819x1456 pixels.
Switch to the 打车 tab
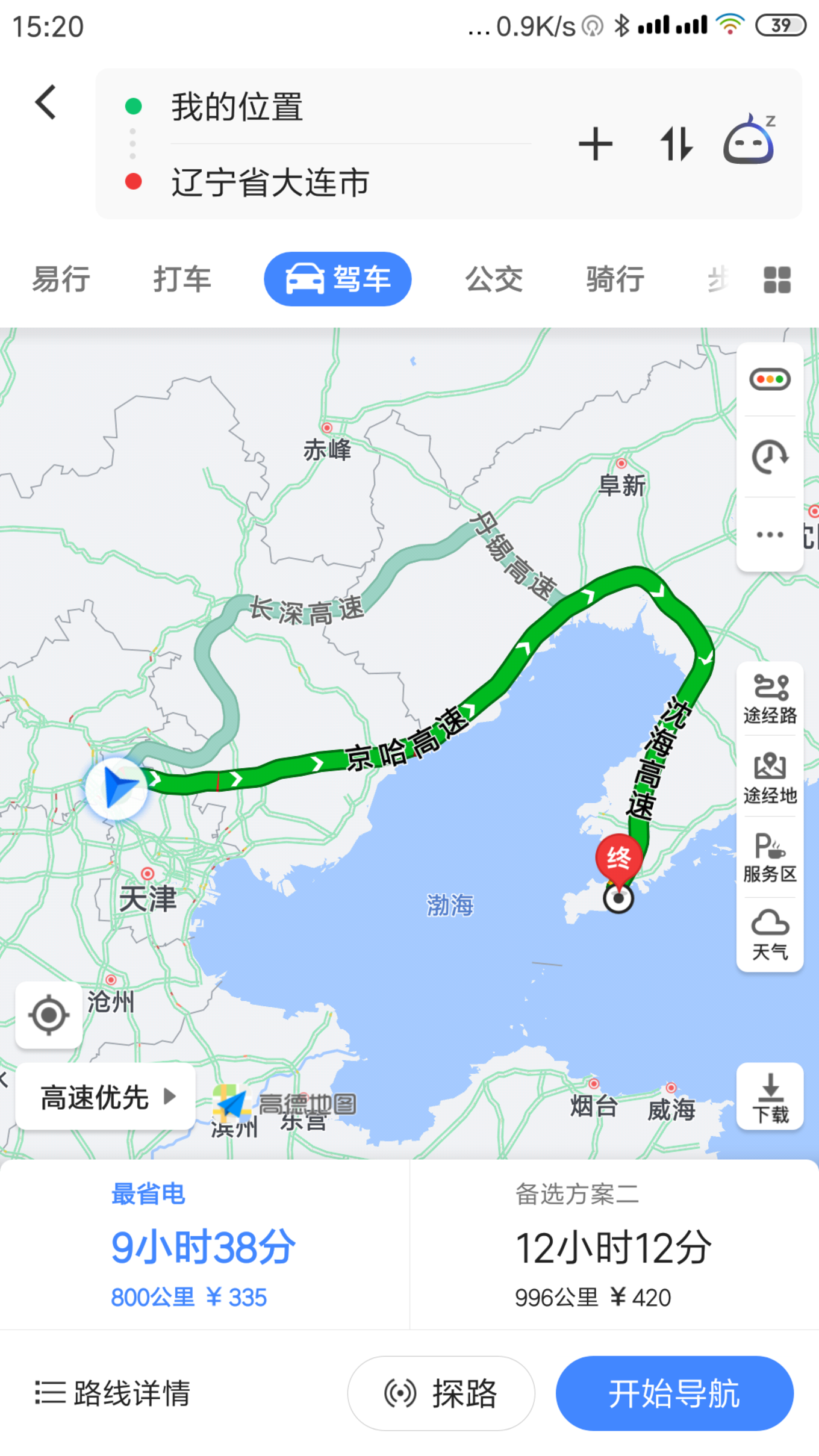(x=182, y=279)
